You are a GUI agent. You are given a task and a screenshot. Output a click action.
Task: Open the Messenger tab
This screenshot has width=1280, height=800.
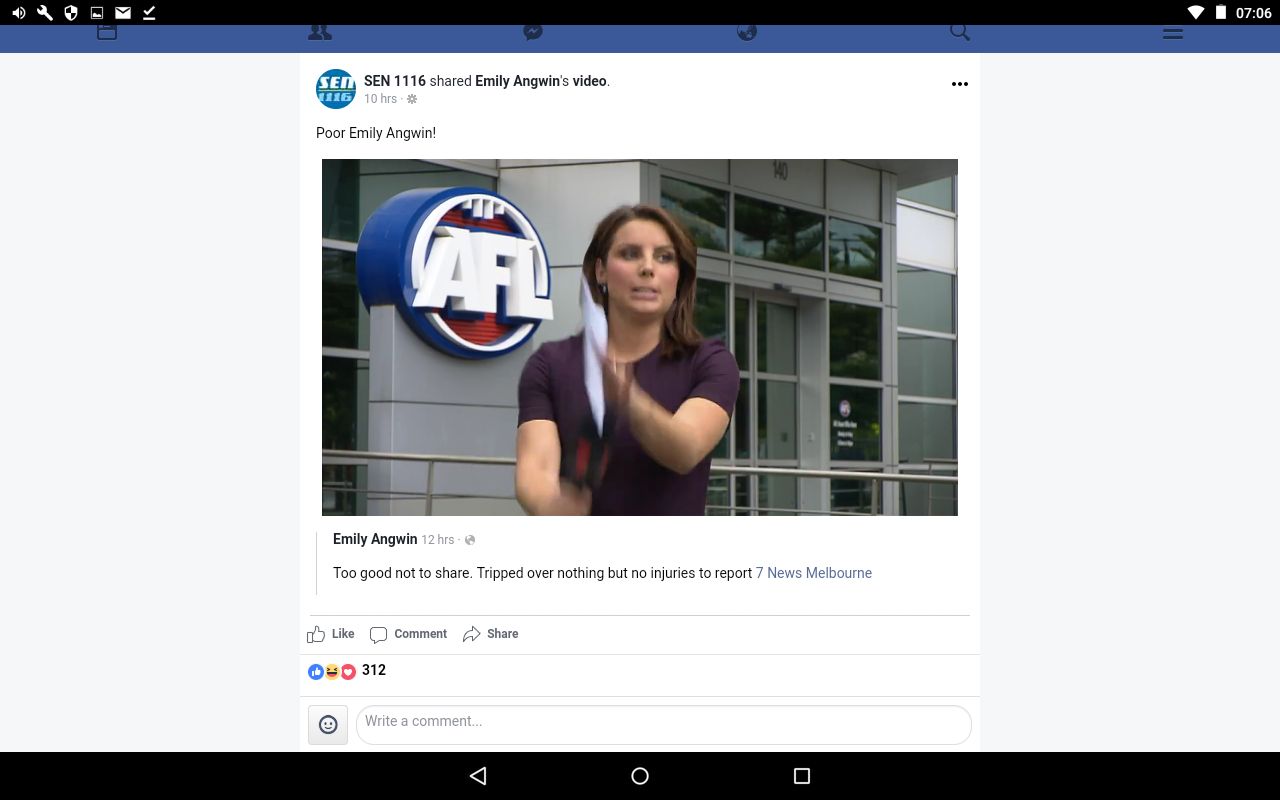[533, 33]
